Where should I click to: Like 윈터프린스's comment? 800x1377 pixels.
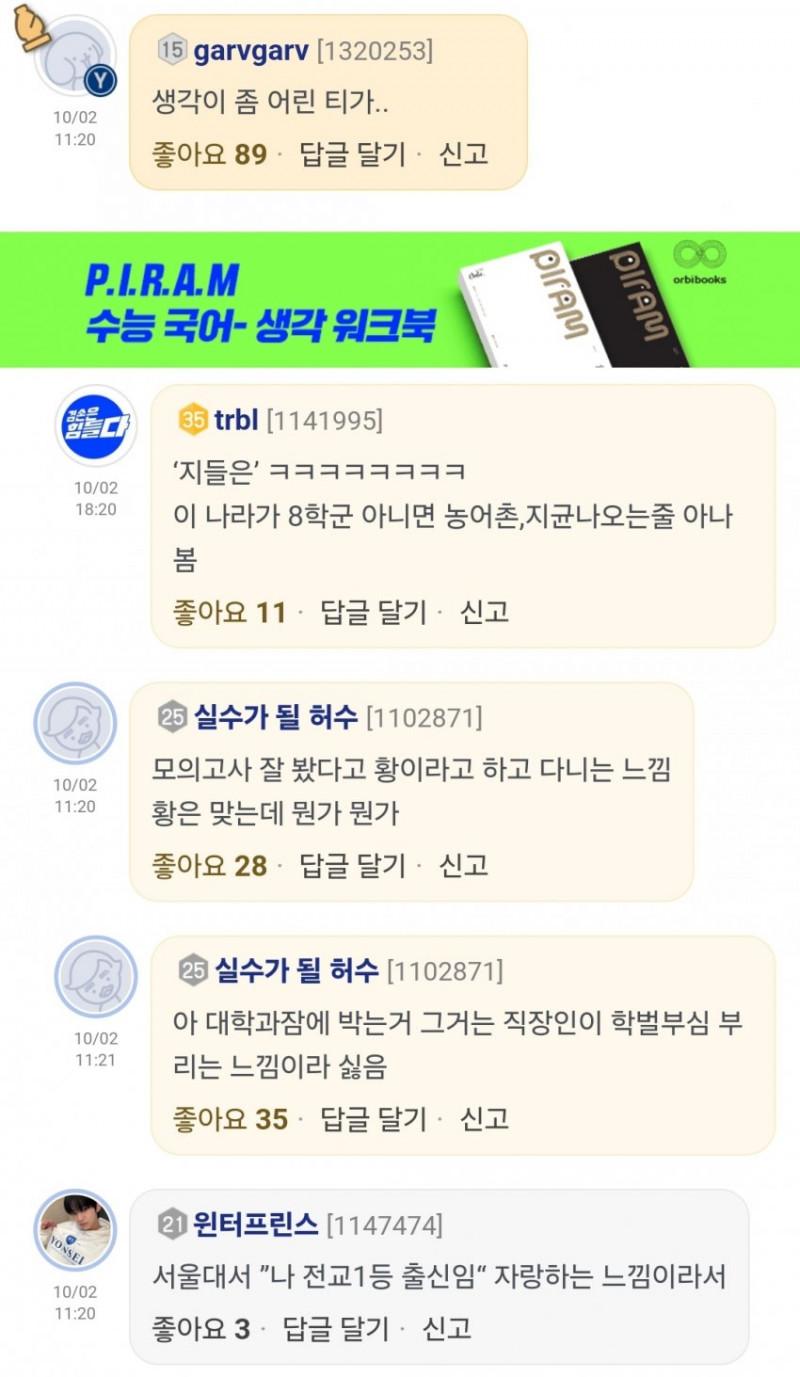(200, 1328)
